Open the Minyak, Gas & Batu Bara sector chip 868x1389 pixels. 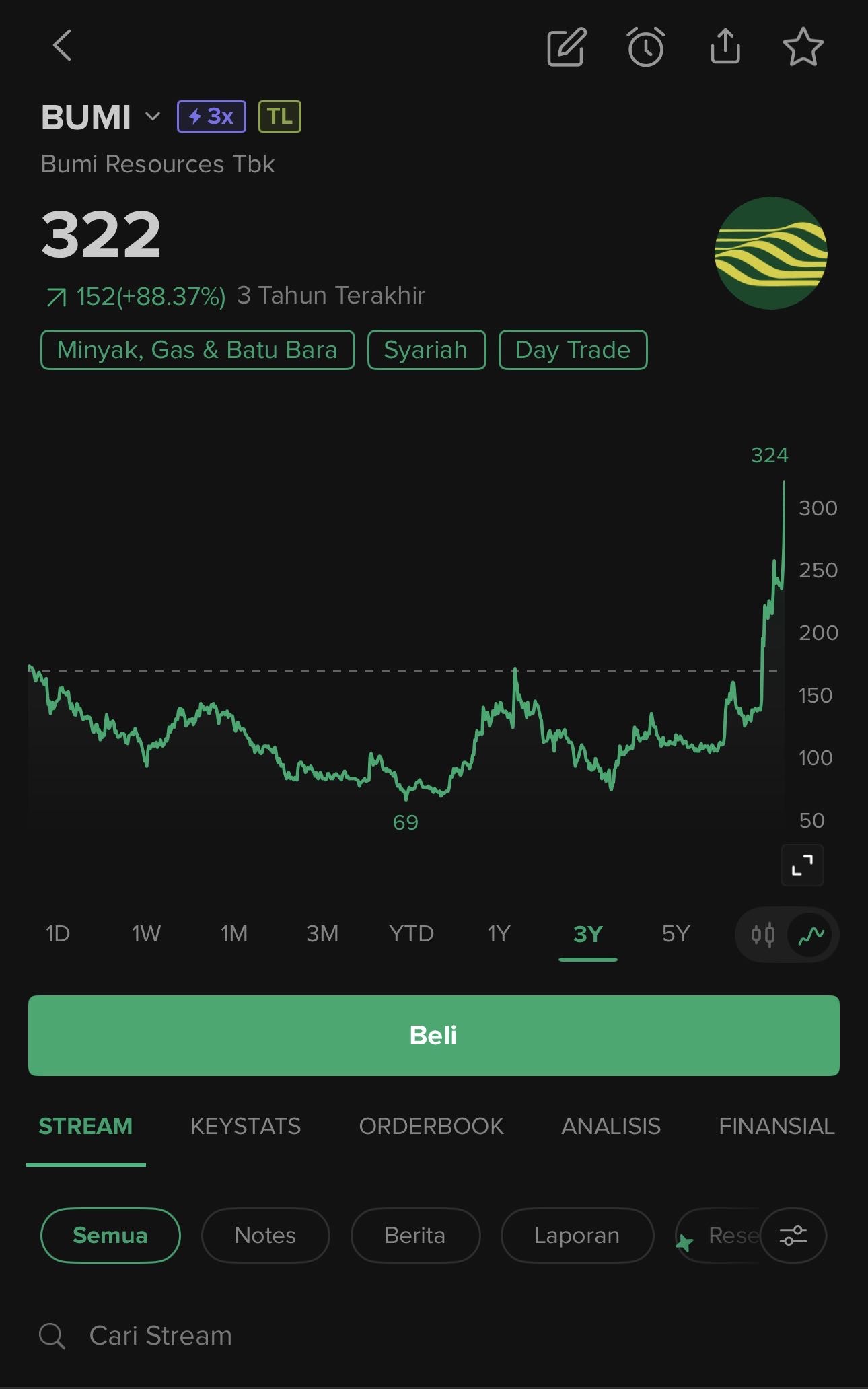tap(197, 350)
